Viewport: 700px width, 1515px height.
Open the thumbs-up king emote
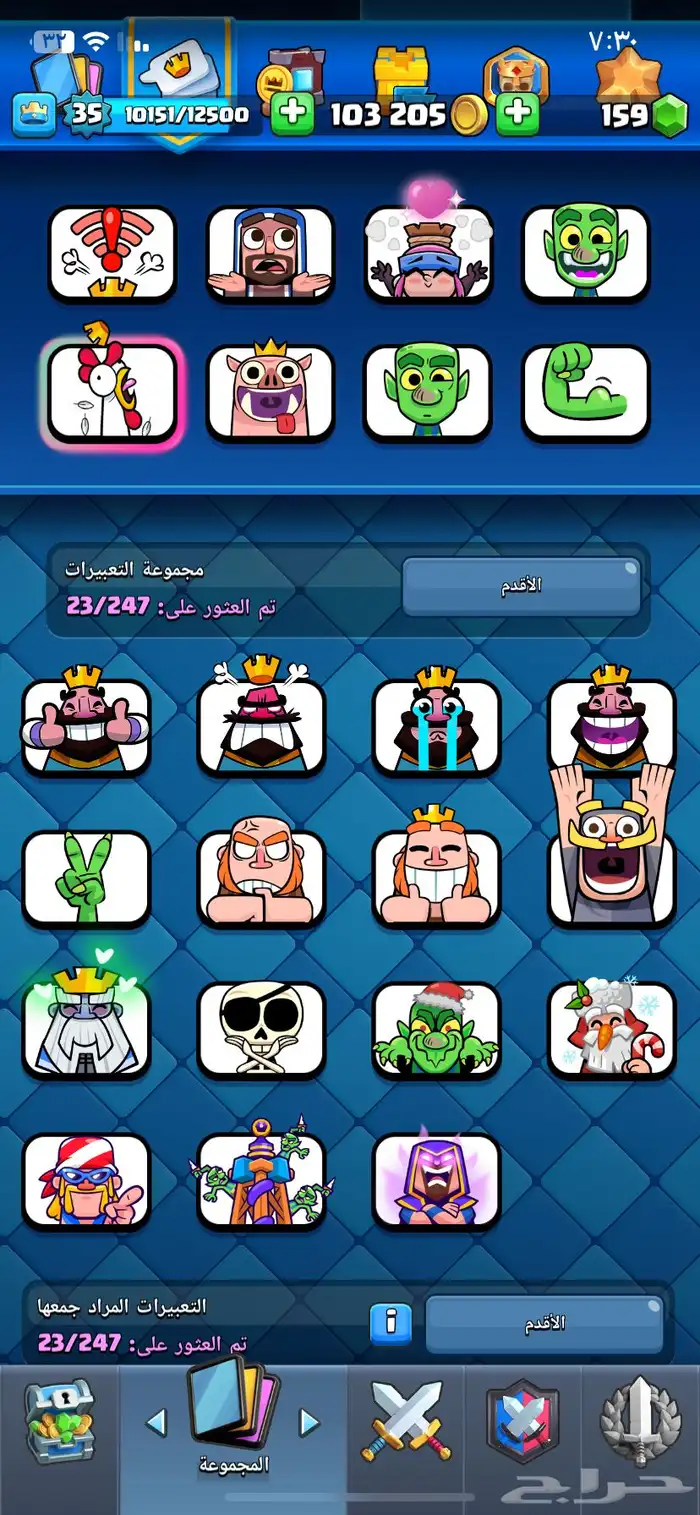(86, 726)
